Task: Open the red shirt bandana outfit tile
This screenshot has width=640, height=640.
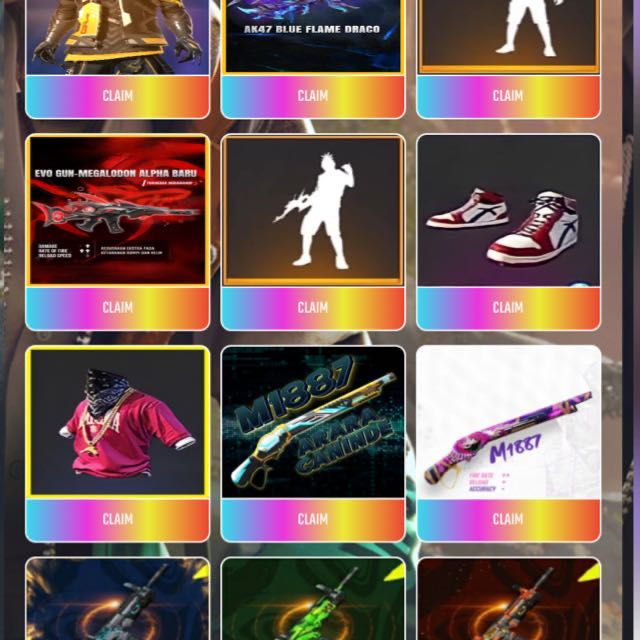Action: (x=117, y=422)
